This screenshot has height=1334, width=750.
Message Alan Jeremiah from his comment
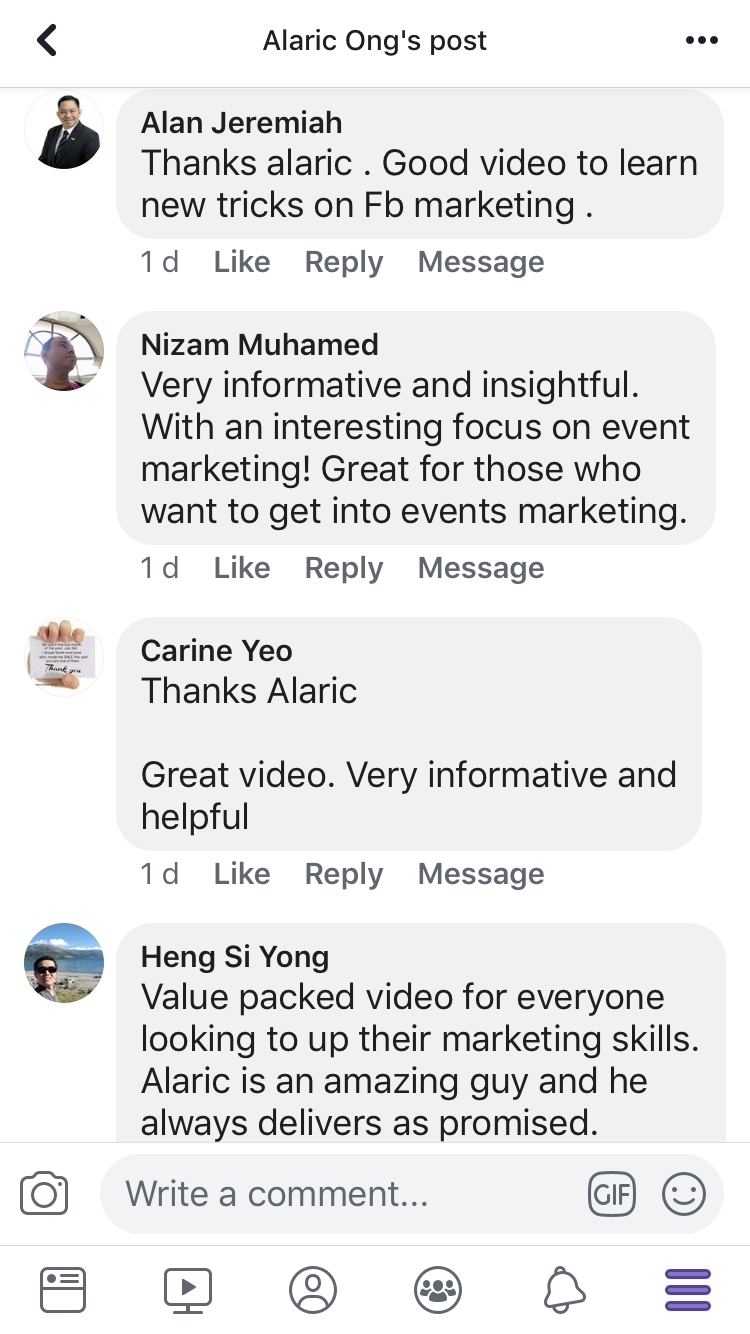(481, 262)
